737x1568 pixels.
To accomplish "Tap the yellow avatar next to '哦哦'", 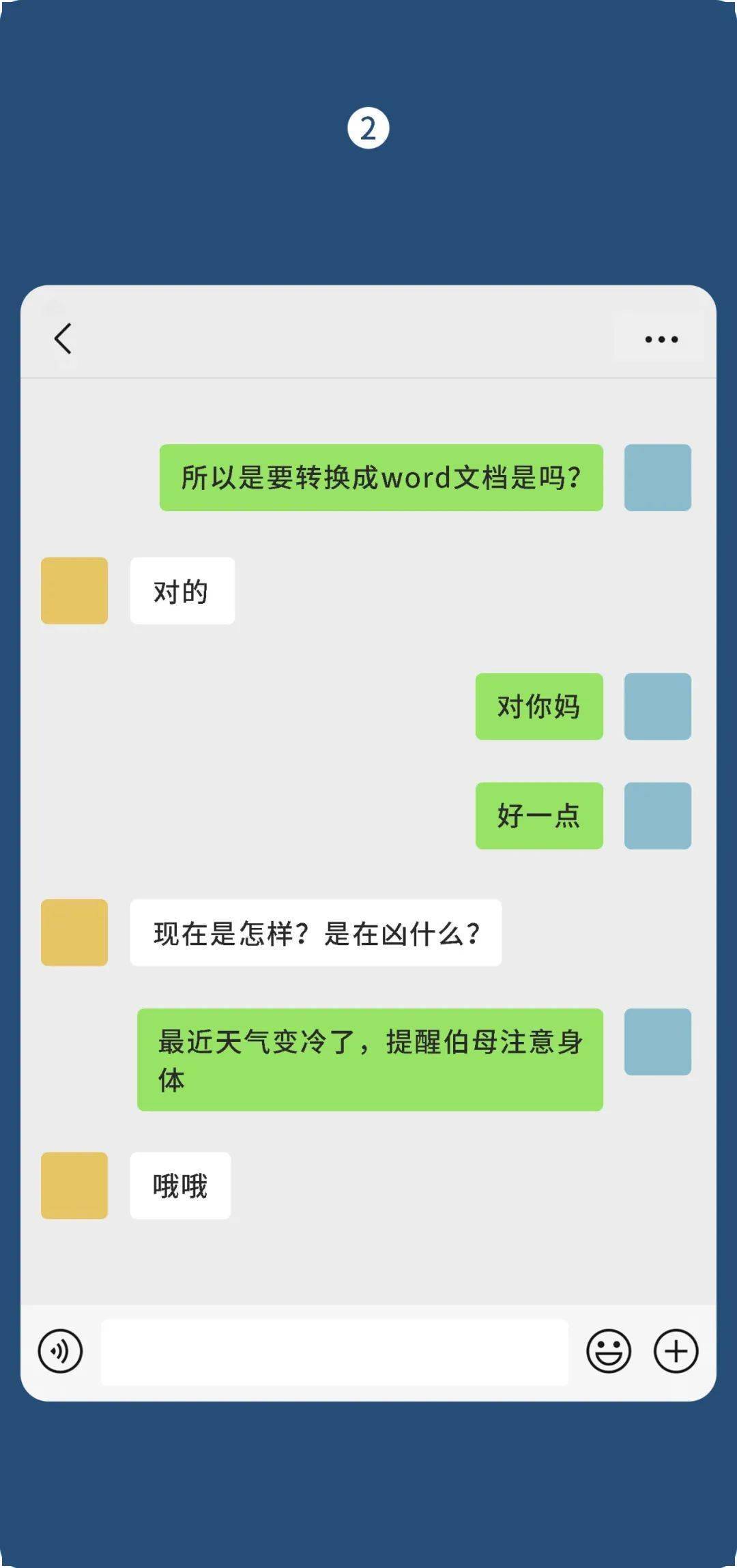I will (x=74, y=1185).
